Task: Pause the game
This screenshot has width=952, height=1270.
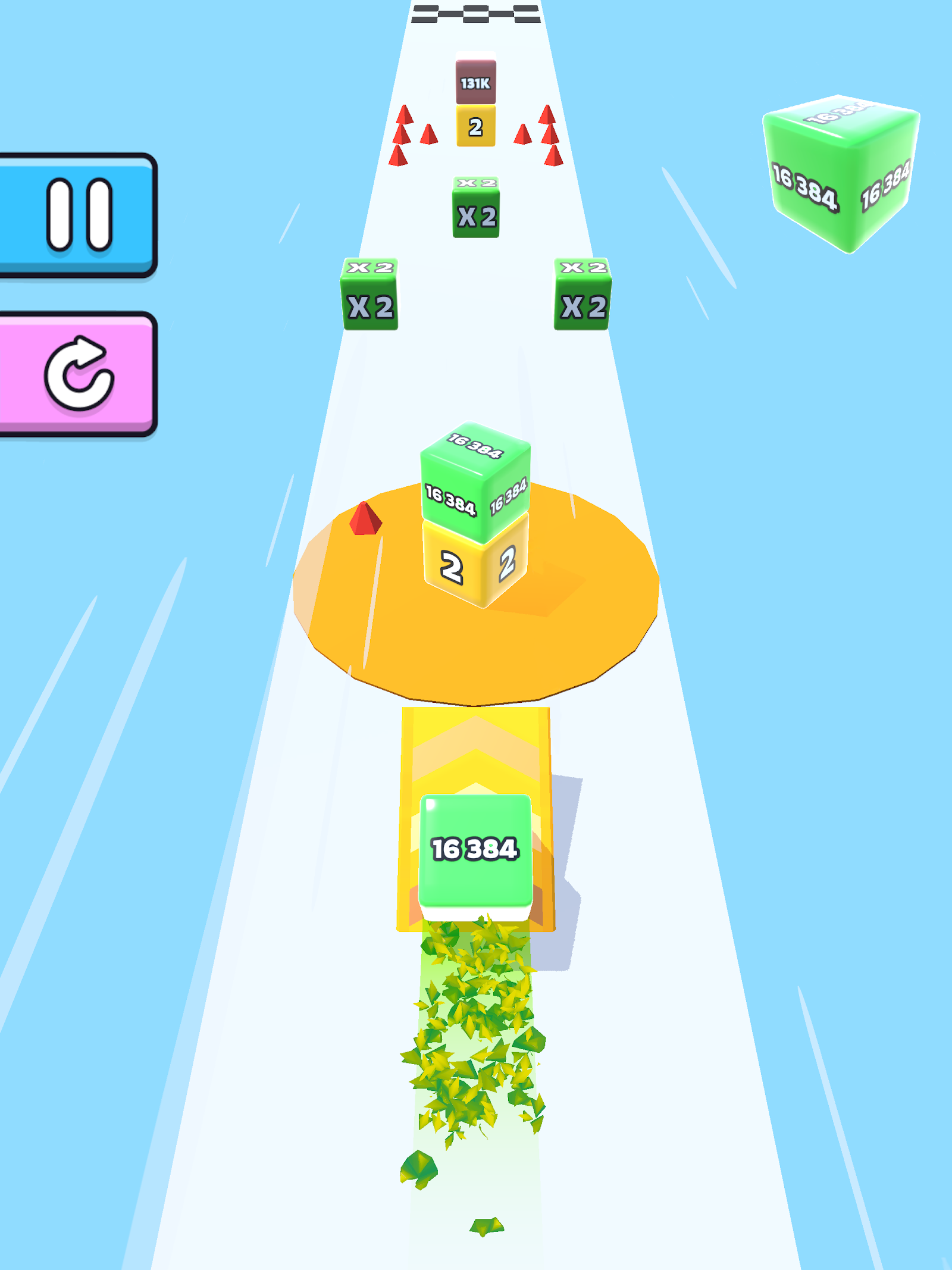Action: click(x=77, y=215)
